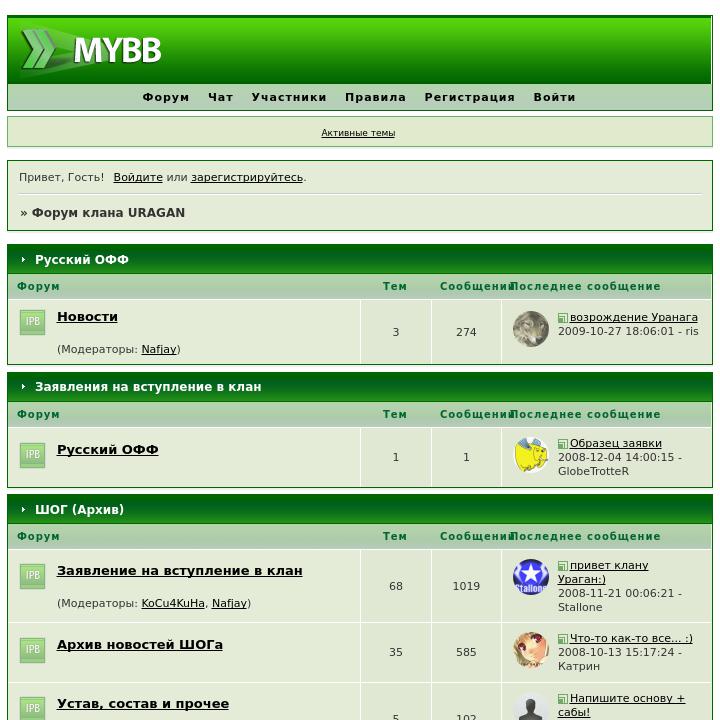Open Регистрация in the top menu
720x720 pixels.
click(469, 97)
